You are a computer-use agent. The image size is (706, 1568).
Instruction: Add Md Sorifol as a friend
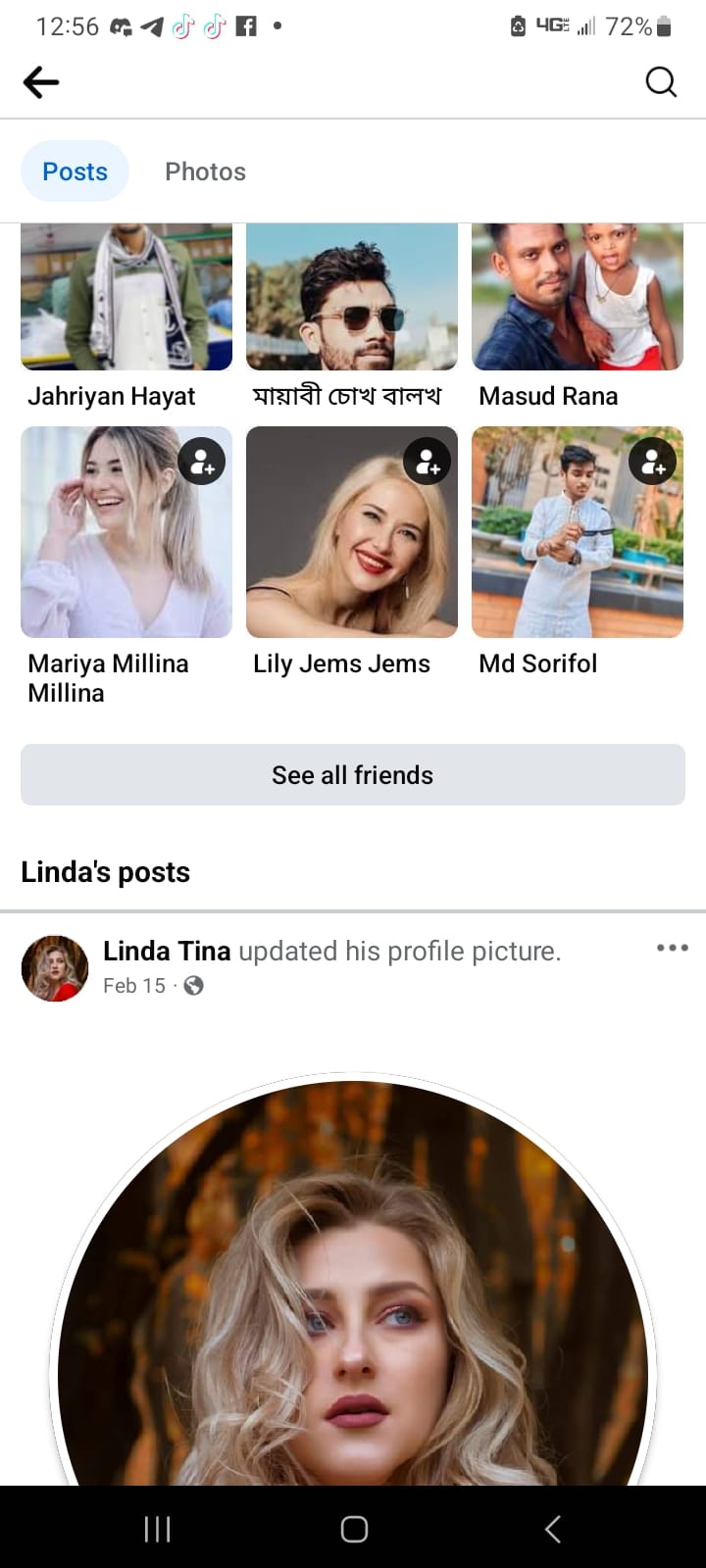[x=653, y=461]
